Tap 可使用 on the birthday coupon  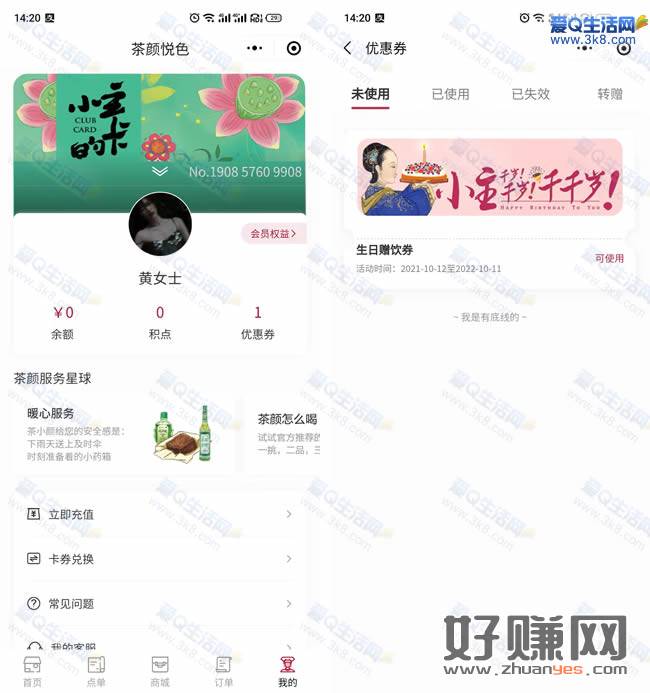[x=609, y=258]
